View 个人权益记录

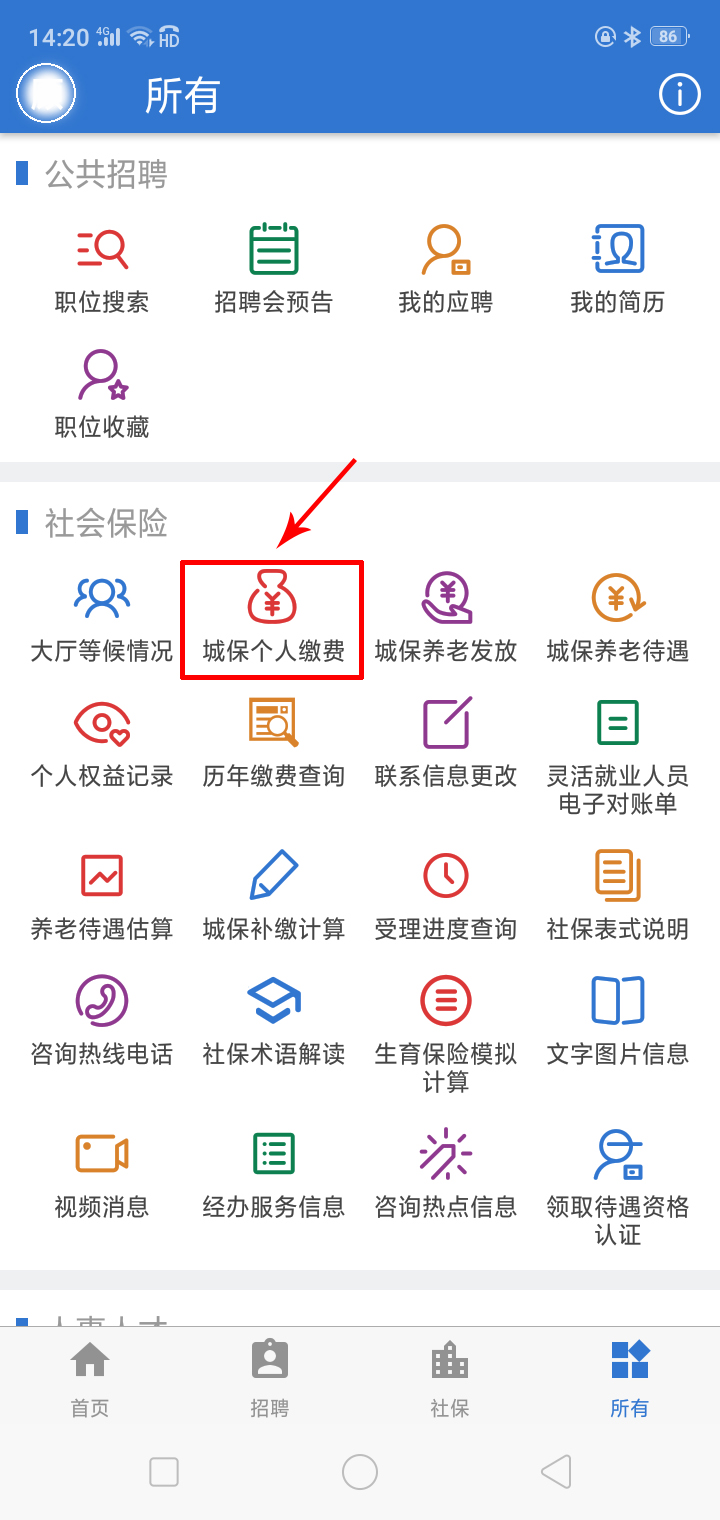pyautogui.click(x=102, y=743)
